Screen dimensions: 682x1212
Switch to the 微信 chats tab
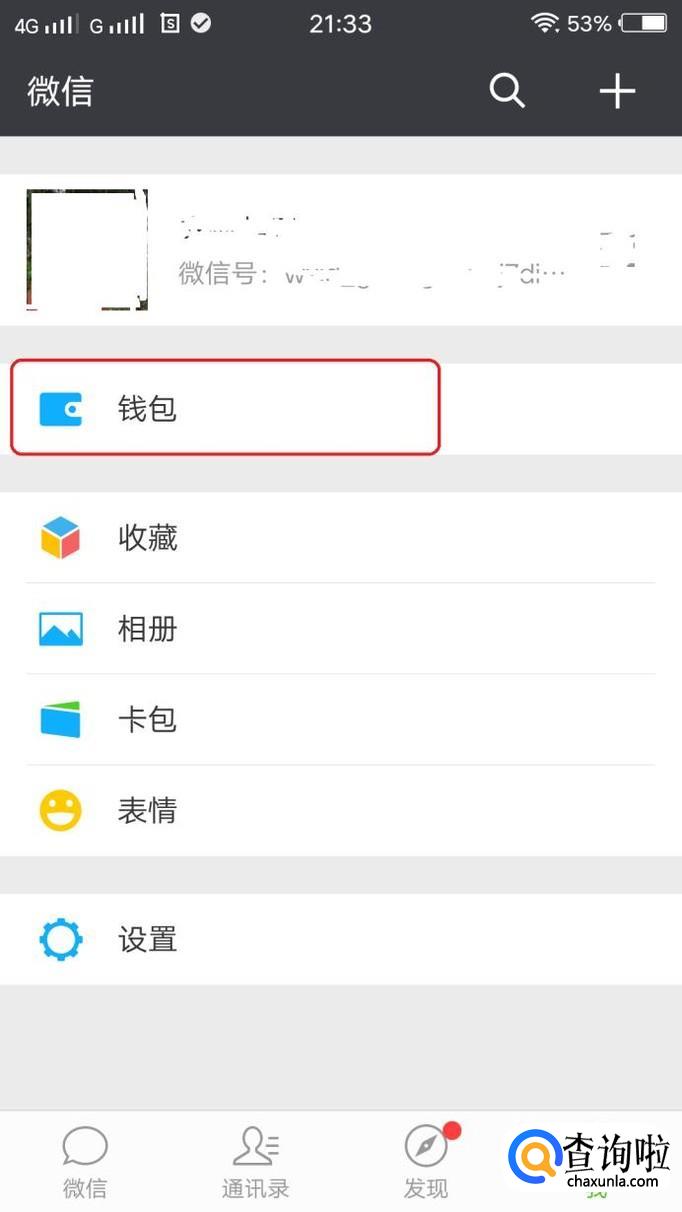pos(85,1162)
